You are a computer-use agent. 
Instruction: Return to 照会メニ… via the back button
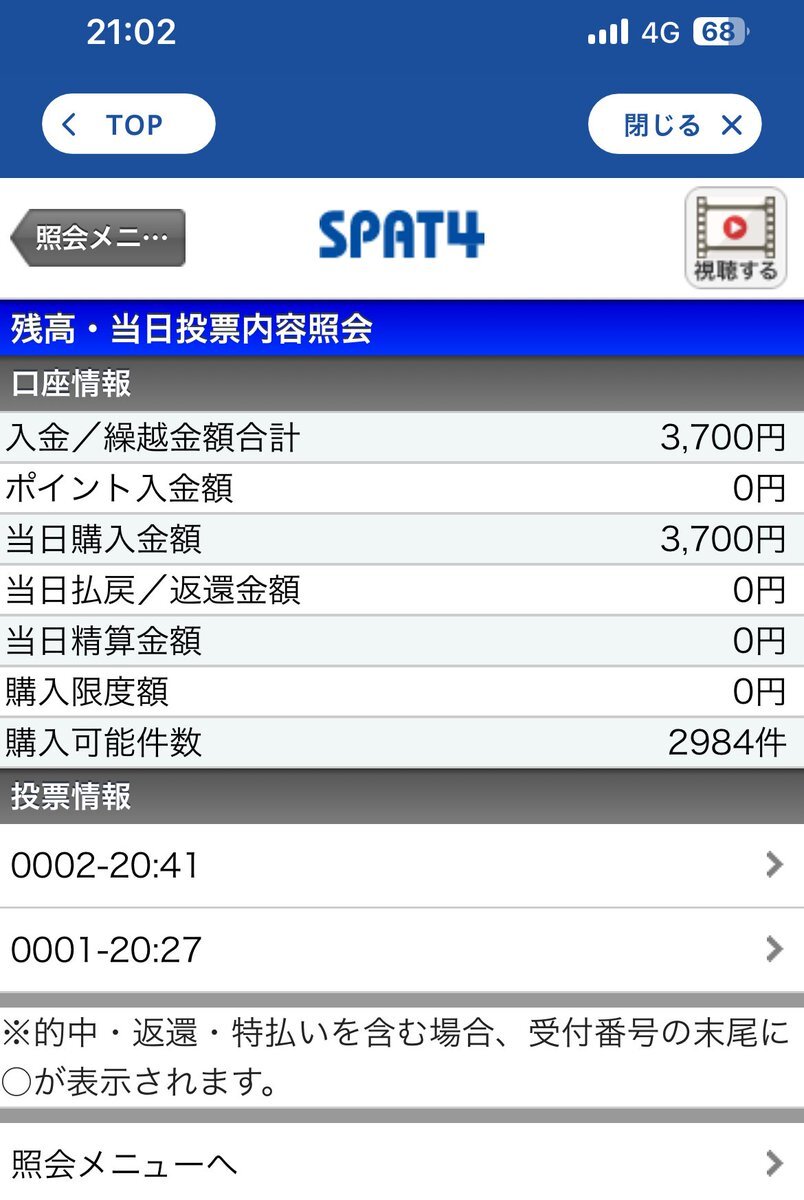coord(98,238)
